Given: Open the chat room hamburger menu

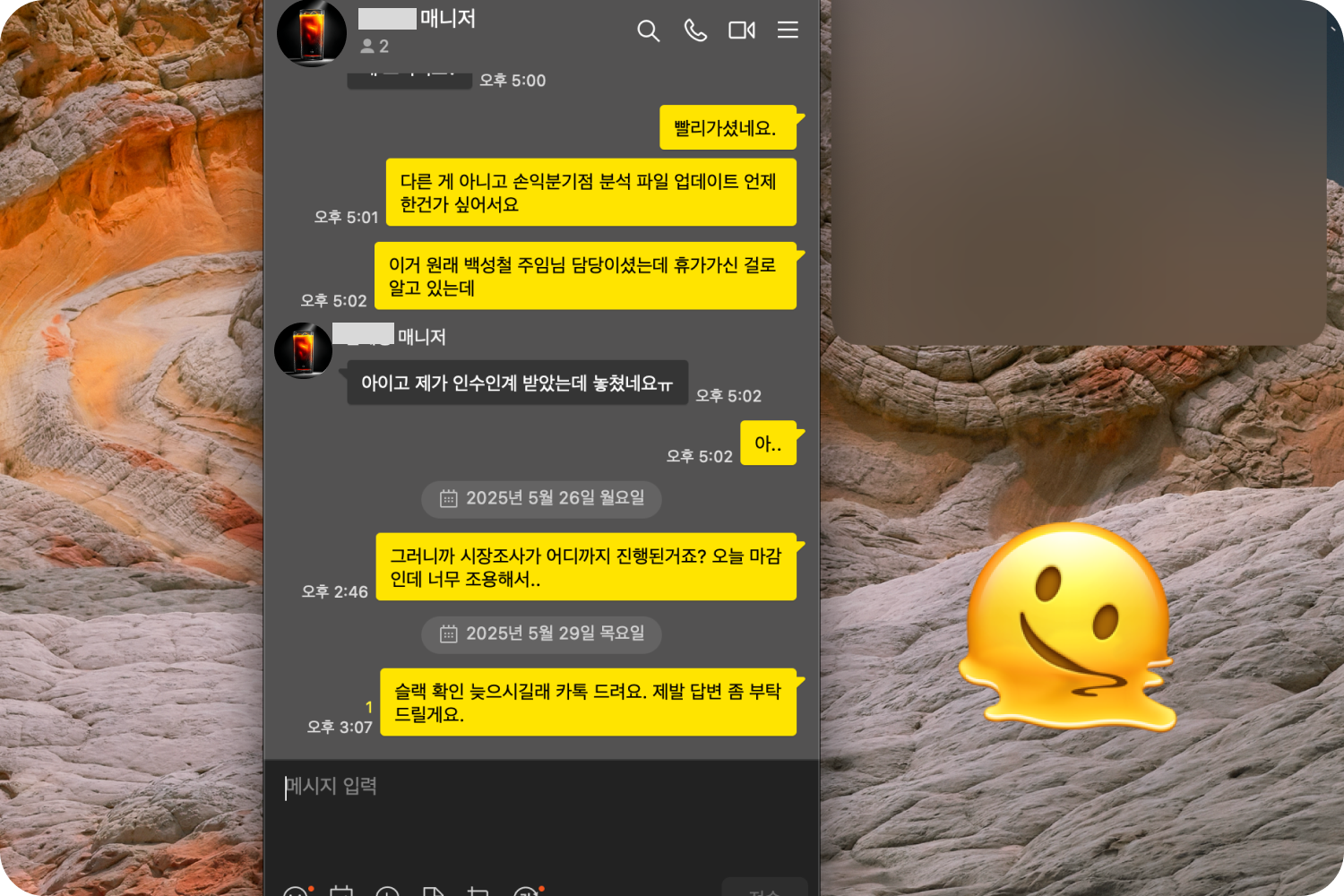Looking at the screenshot, I should [x=788, y=30].
